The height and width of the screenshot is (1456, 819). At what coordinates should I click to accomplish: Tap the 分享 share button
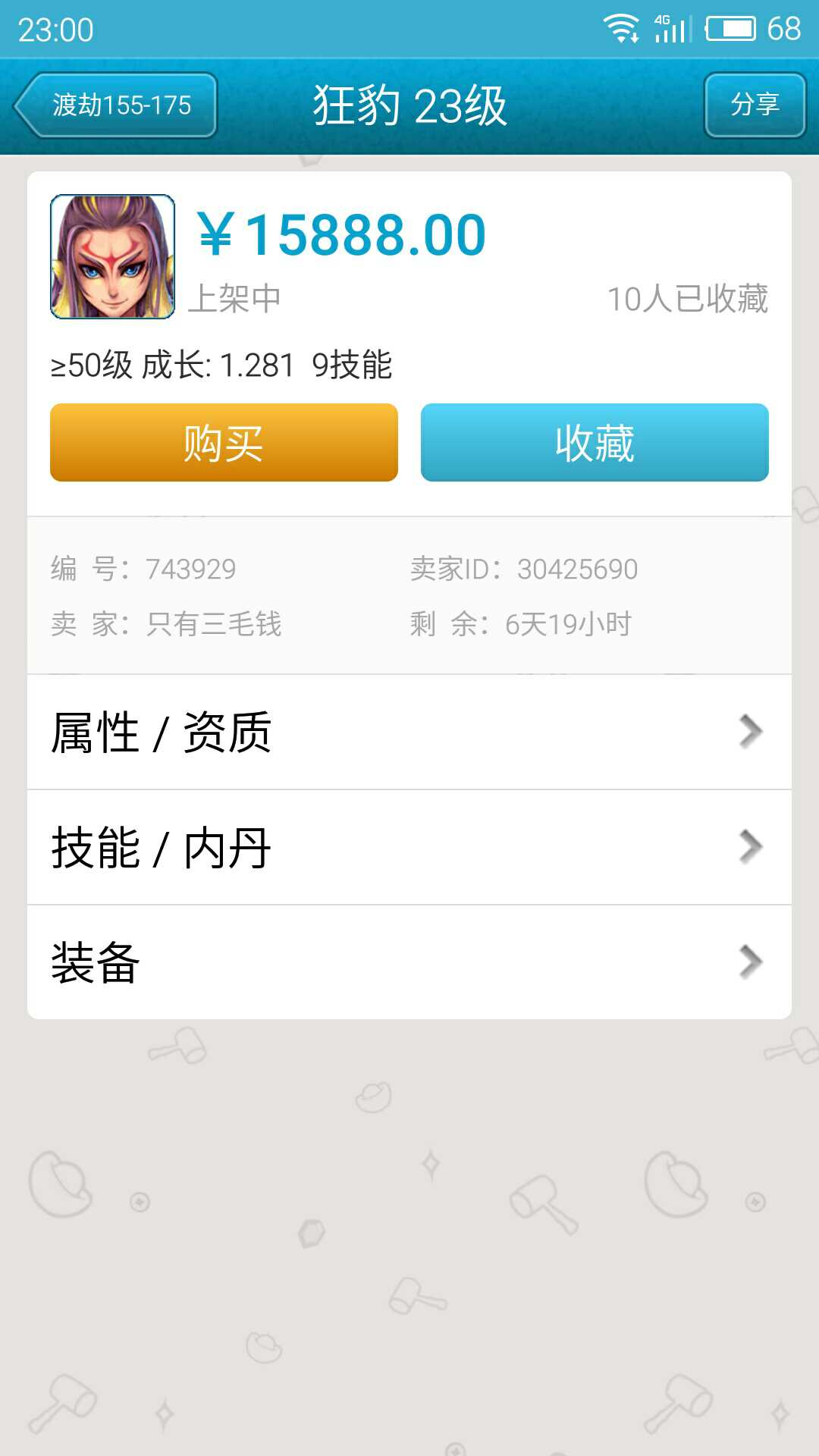[755, 105]
